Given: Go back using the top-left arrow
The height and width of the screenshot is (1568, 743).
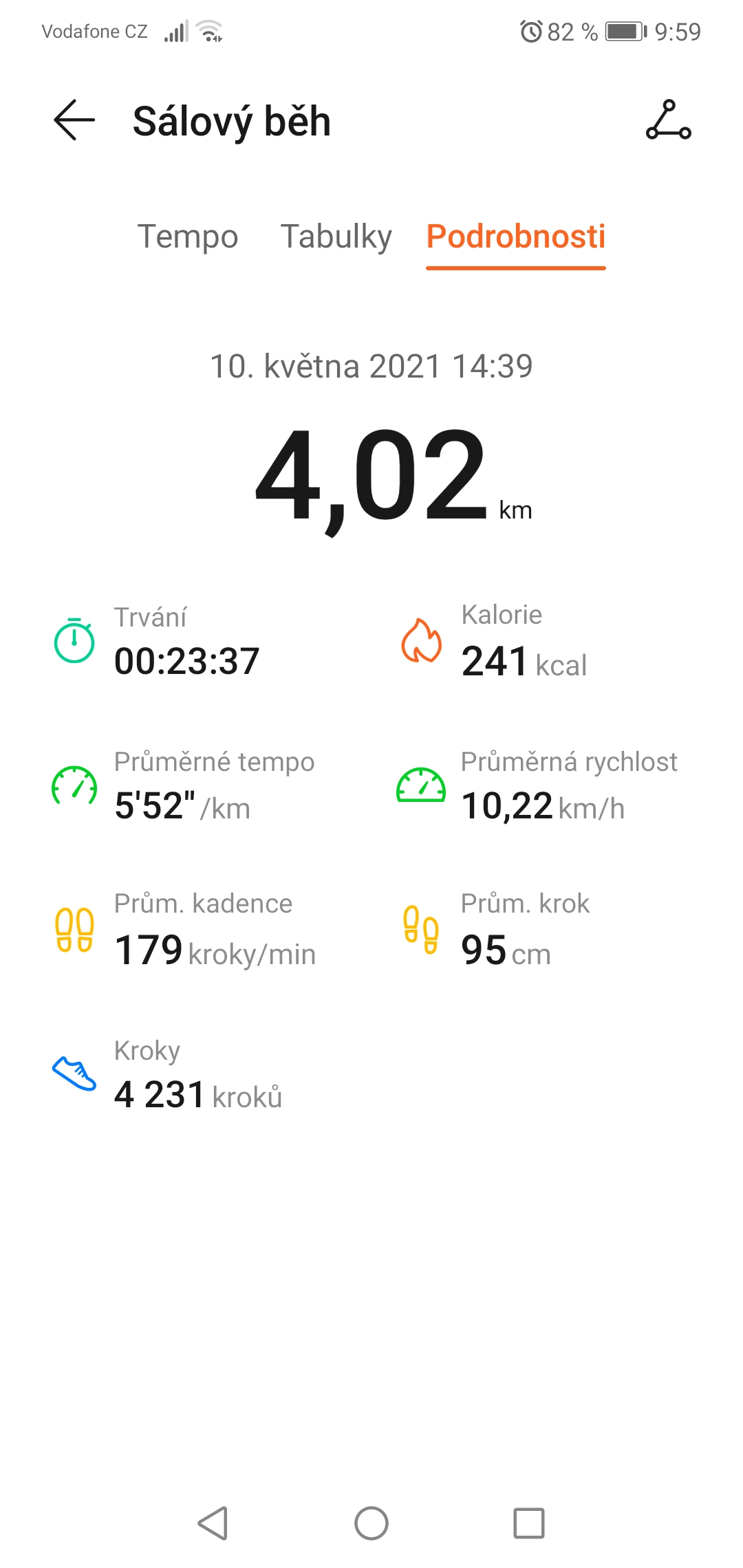Looking at the screenshot, I should [74, 120].
